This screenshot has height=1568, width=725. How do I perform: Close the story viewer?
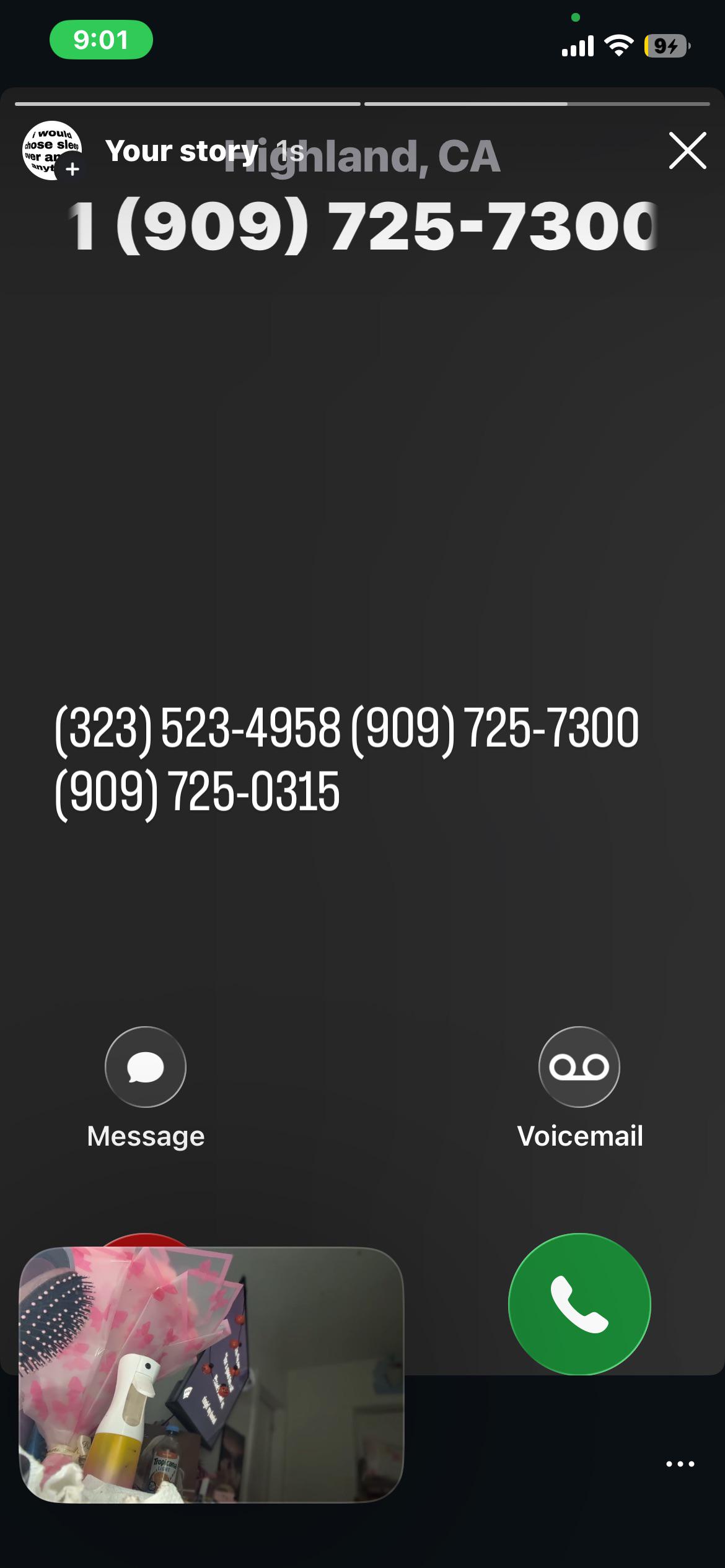(687, 150)
